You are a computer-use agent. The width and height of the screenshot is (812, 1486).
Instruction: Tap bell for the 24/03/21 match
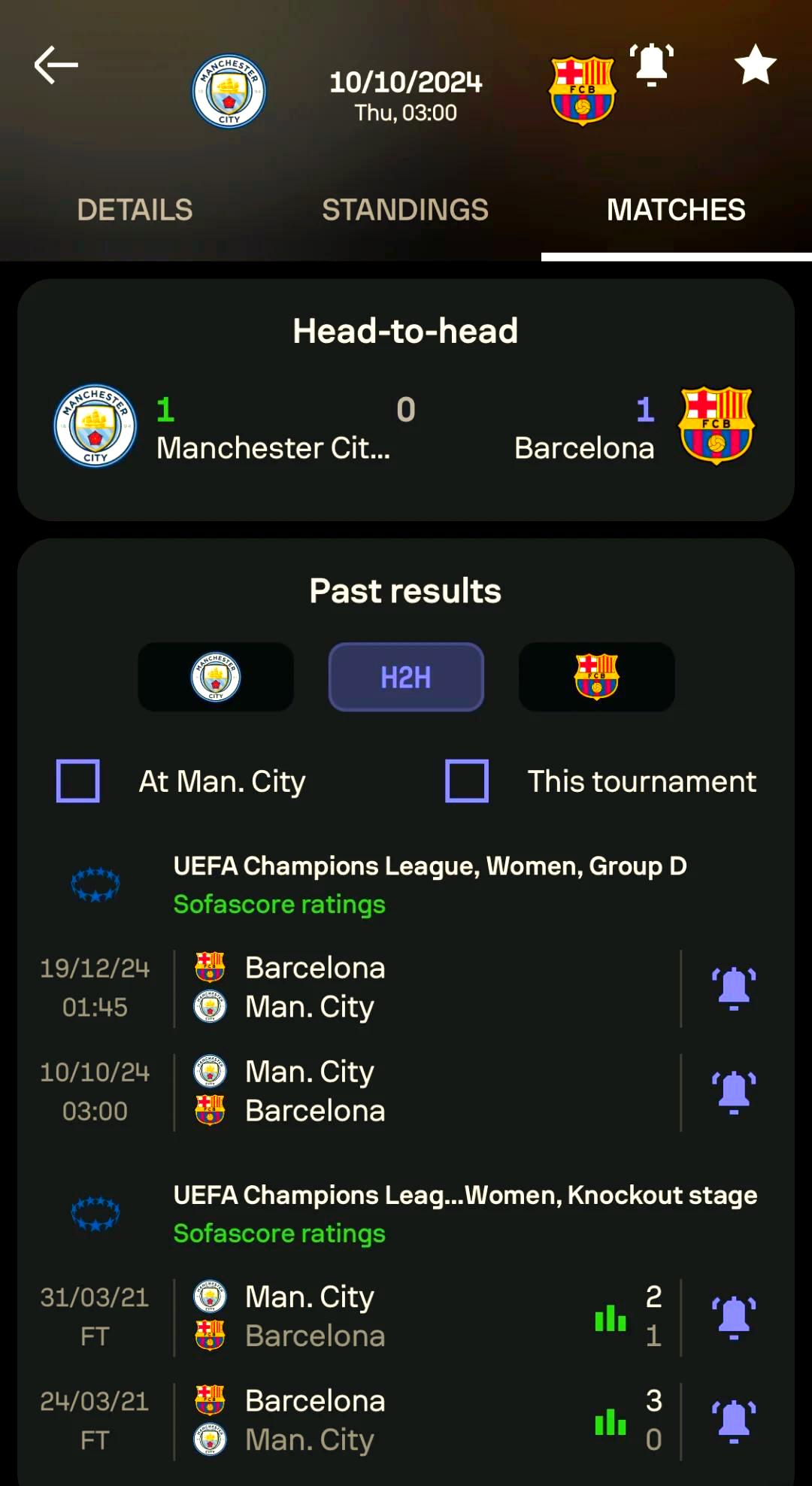click(x=734, y=1421)
